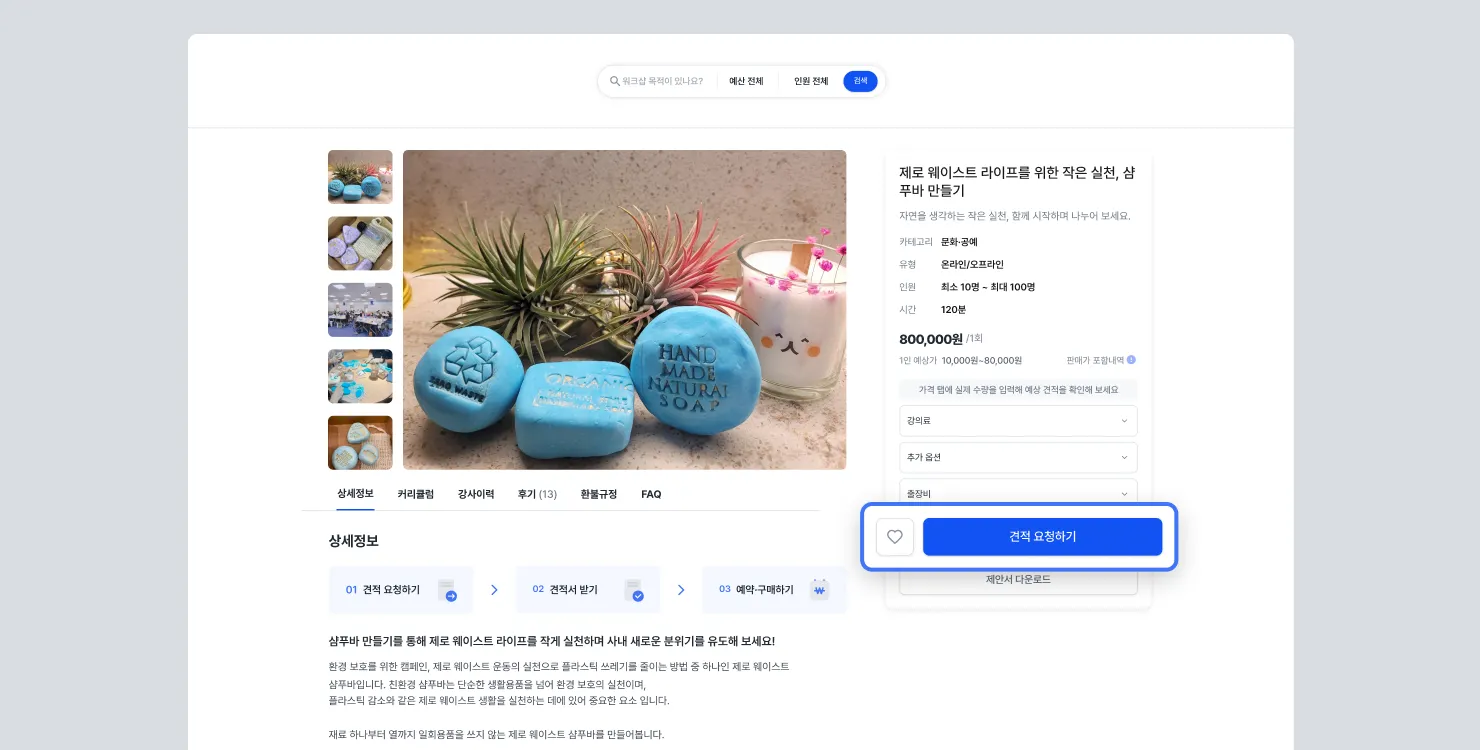
Task: Add to wishlist with the heart icon
Action: (895, 537)
